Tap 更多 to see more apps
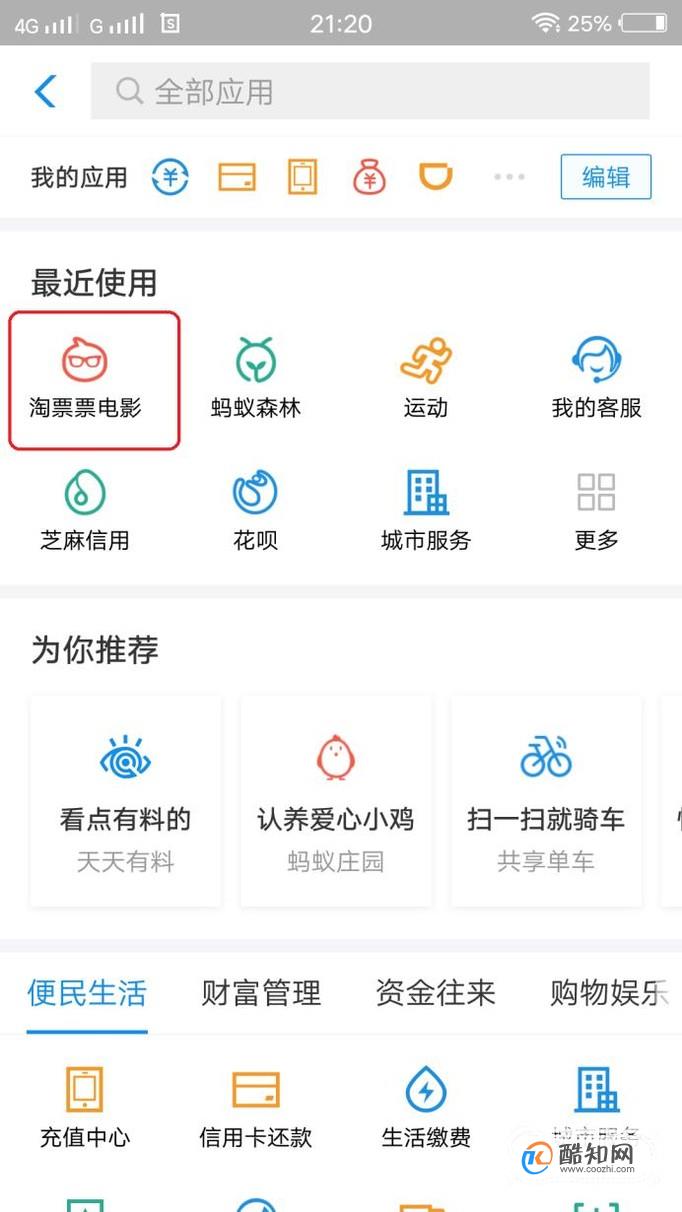 coord(596,512)
